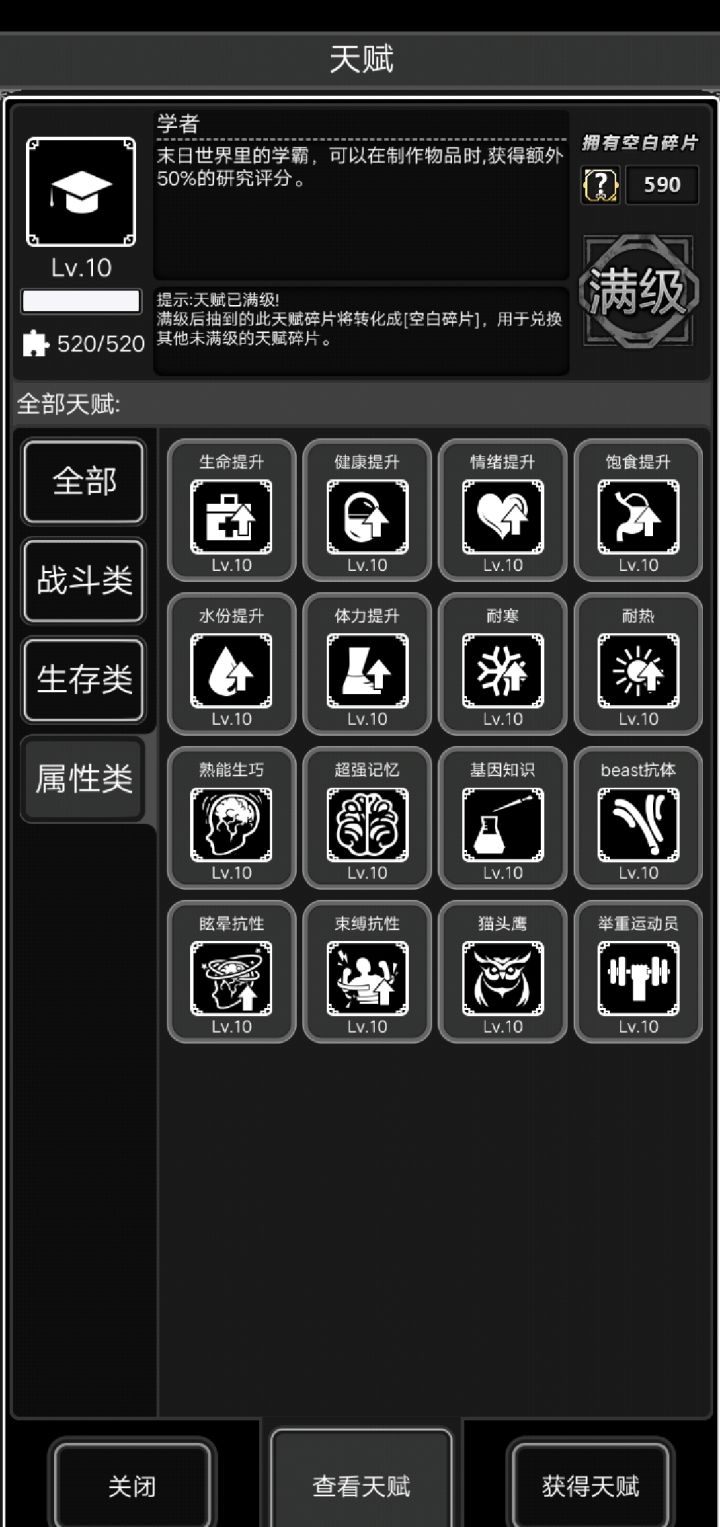The width and height of the screenshot is (720, 1527).
Task: Select the 基因知识 flask talent icon
Action: pos(503,824)
